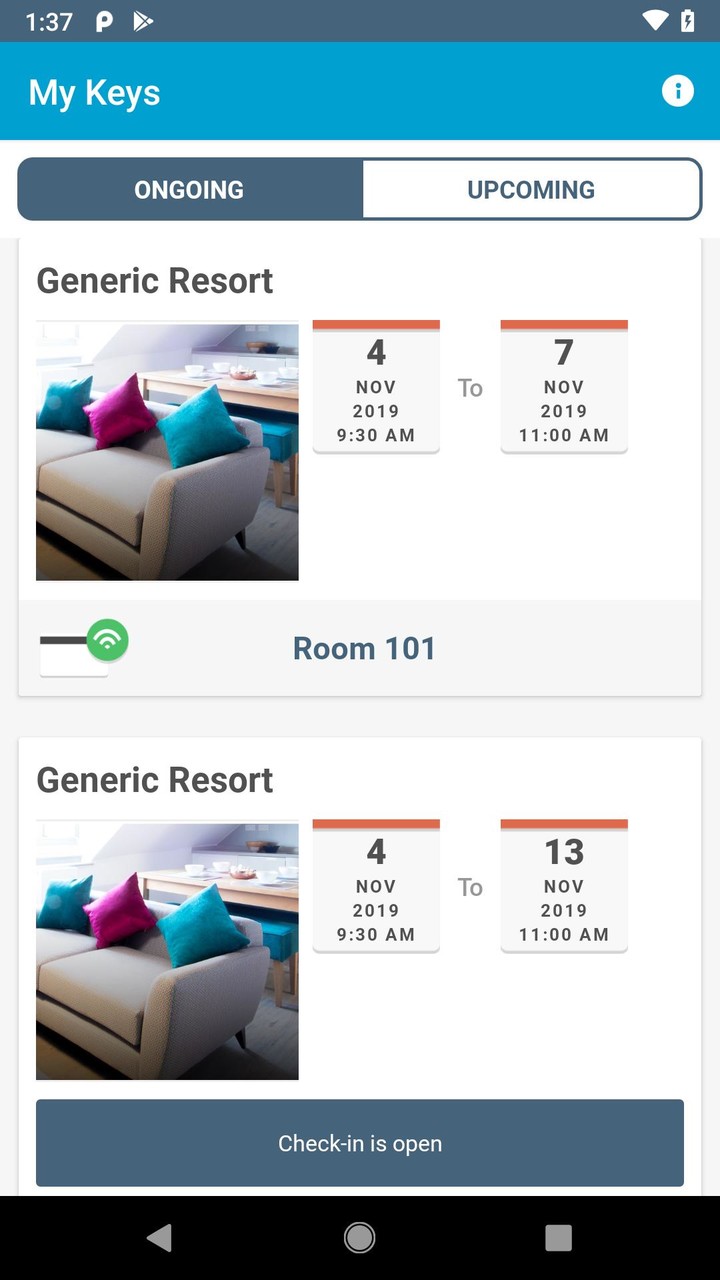Switch to the UPCOMING tab

531,189
